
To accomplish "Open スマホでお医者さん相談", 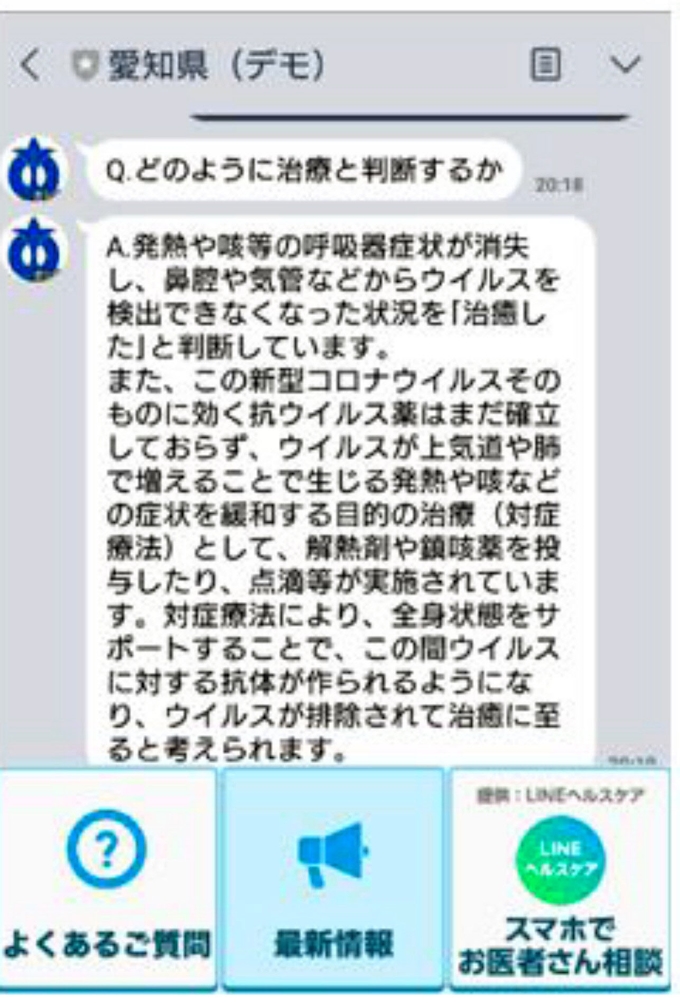I will [x=559, y=878].
